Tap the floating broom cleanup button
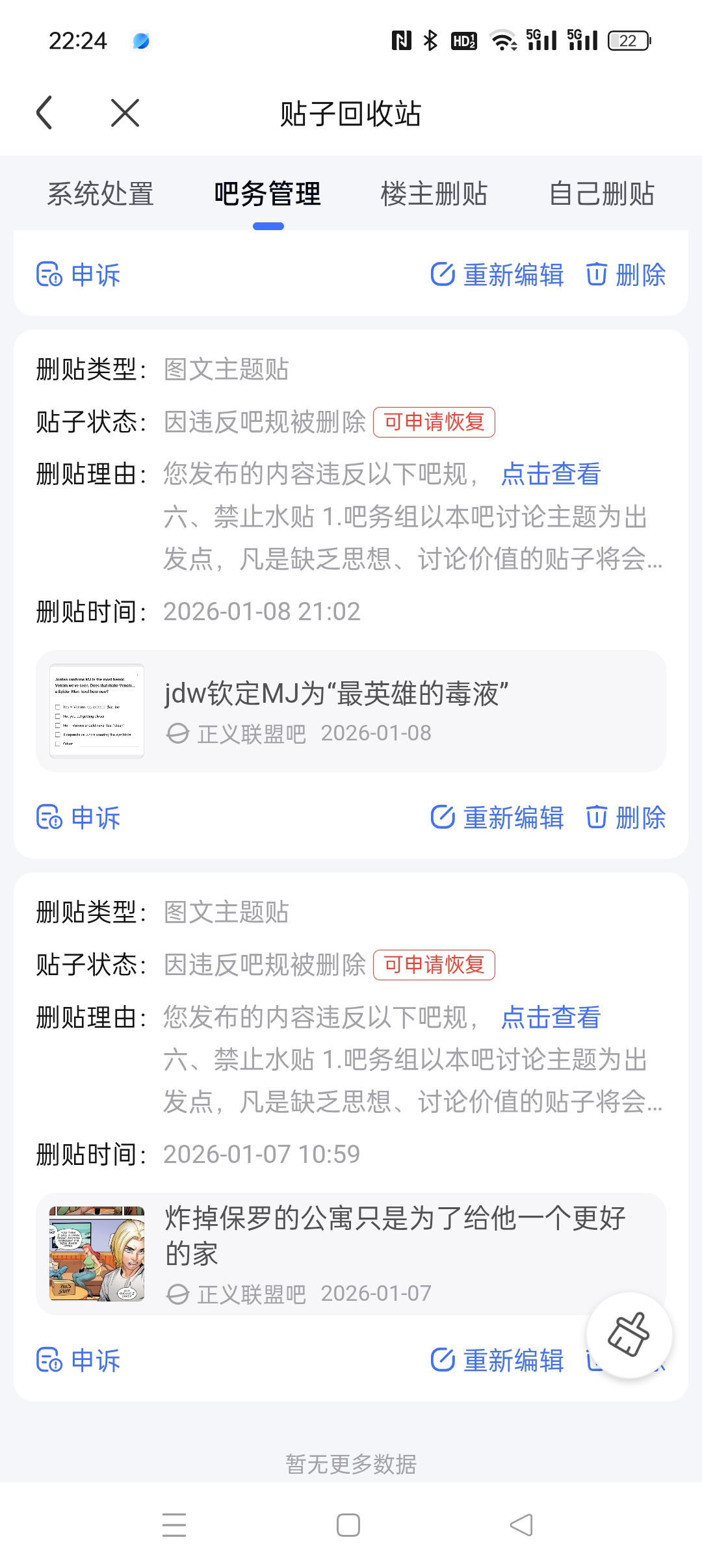This screenshot has width=702, height=1568. (629, 1335)
